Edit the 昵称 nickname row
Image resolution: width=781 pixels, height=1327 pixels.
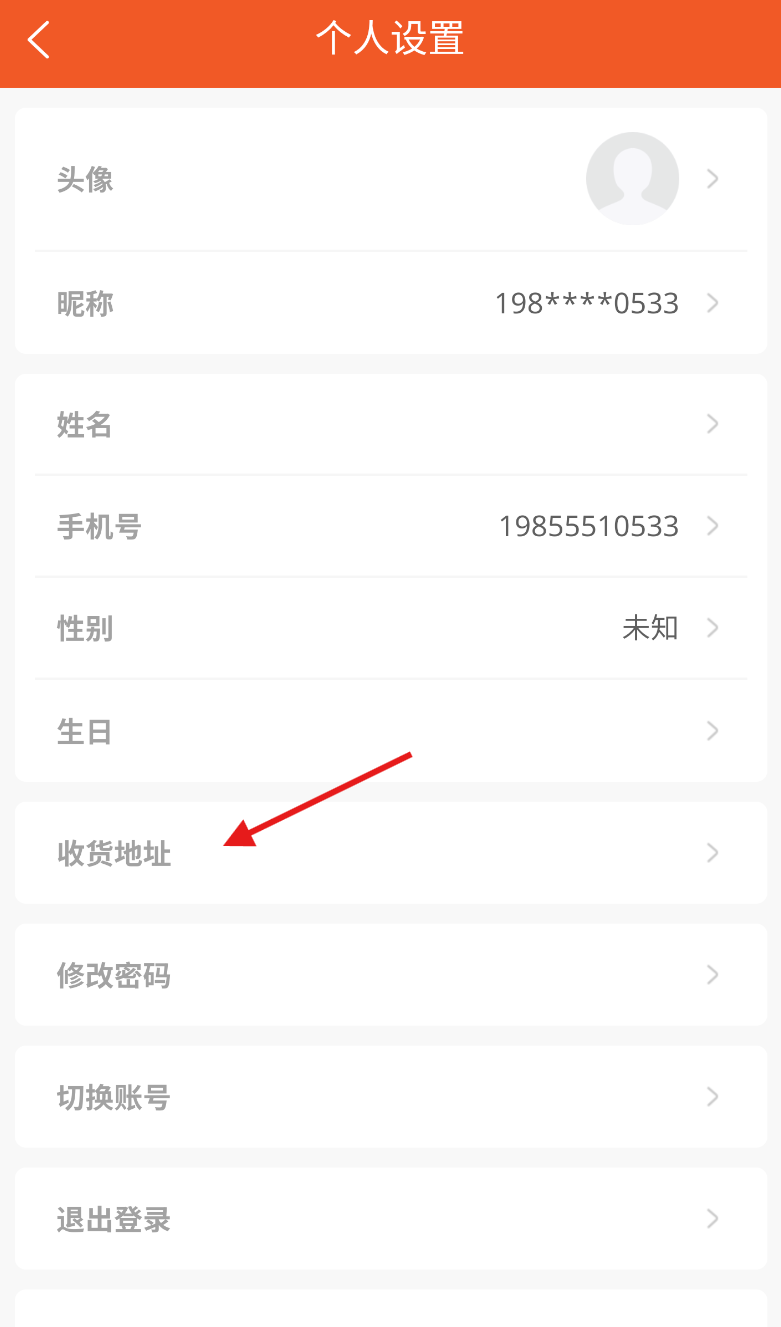click(391, 303)
